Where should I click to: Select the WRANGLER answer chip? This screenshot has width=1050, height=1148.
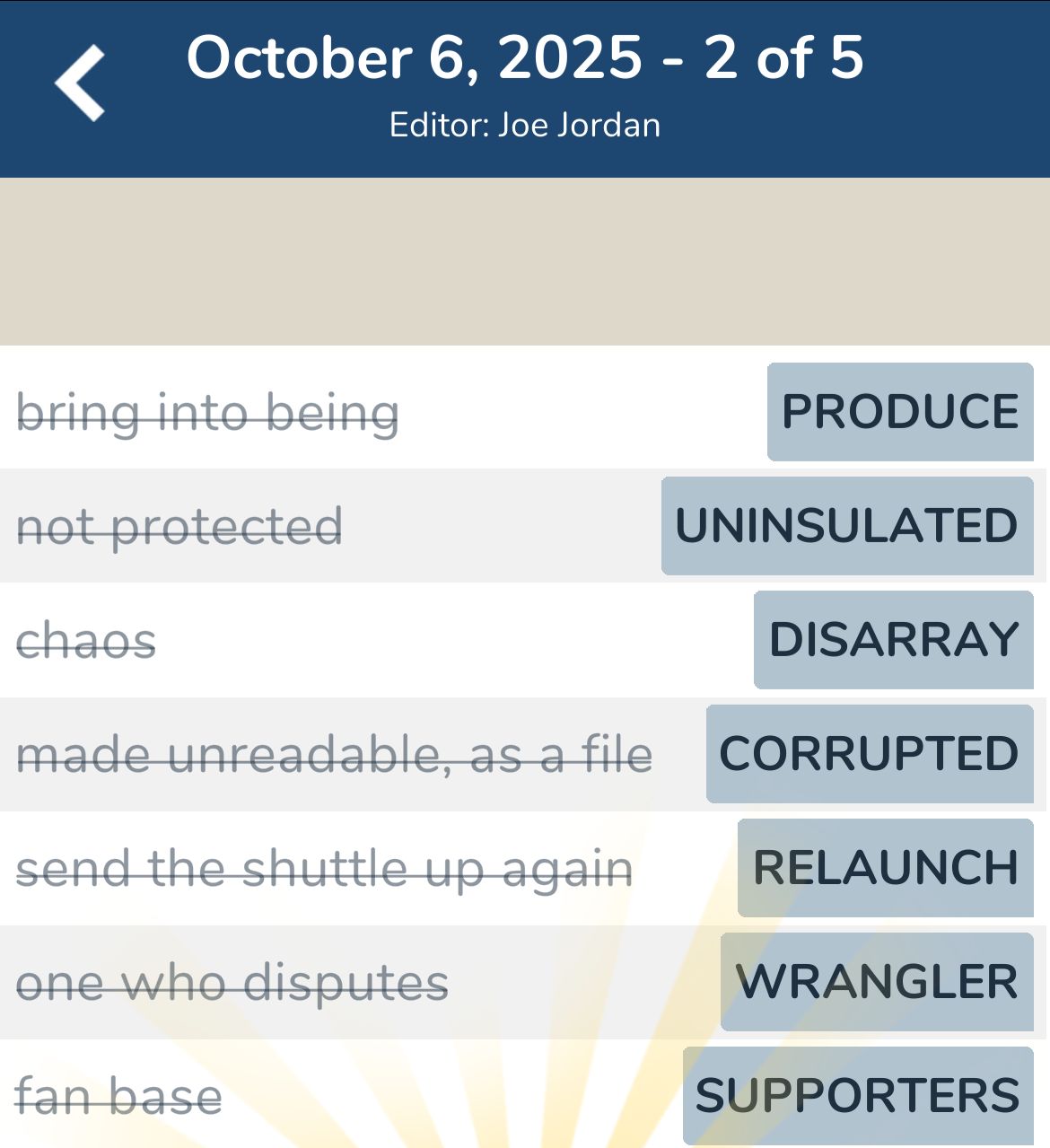(877, 982)
